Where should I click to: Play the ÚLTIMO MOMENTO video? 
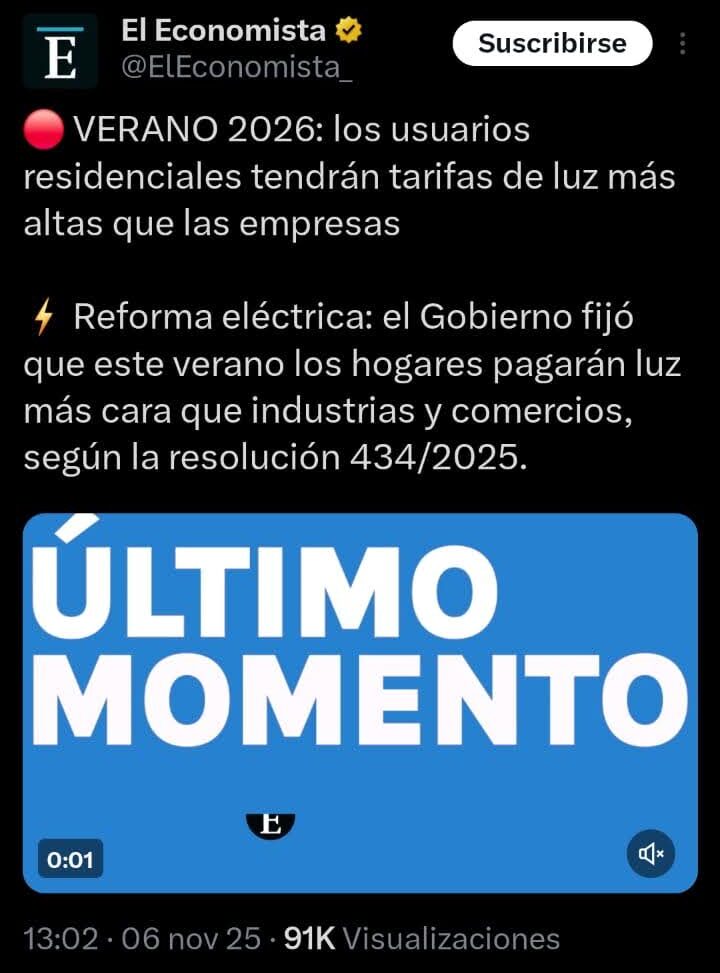pos(360,700)
